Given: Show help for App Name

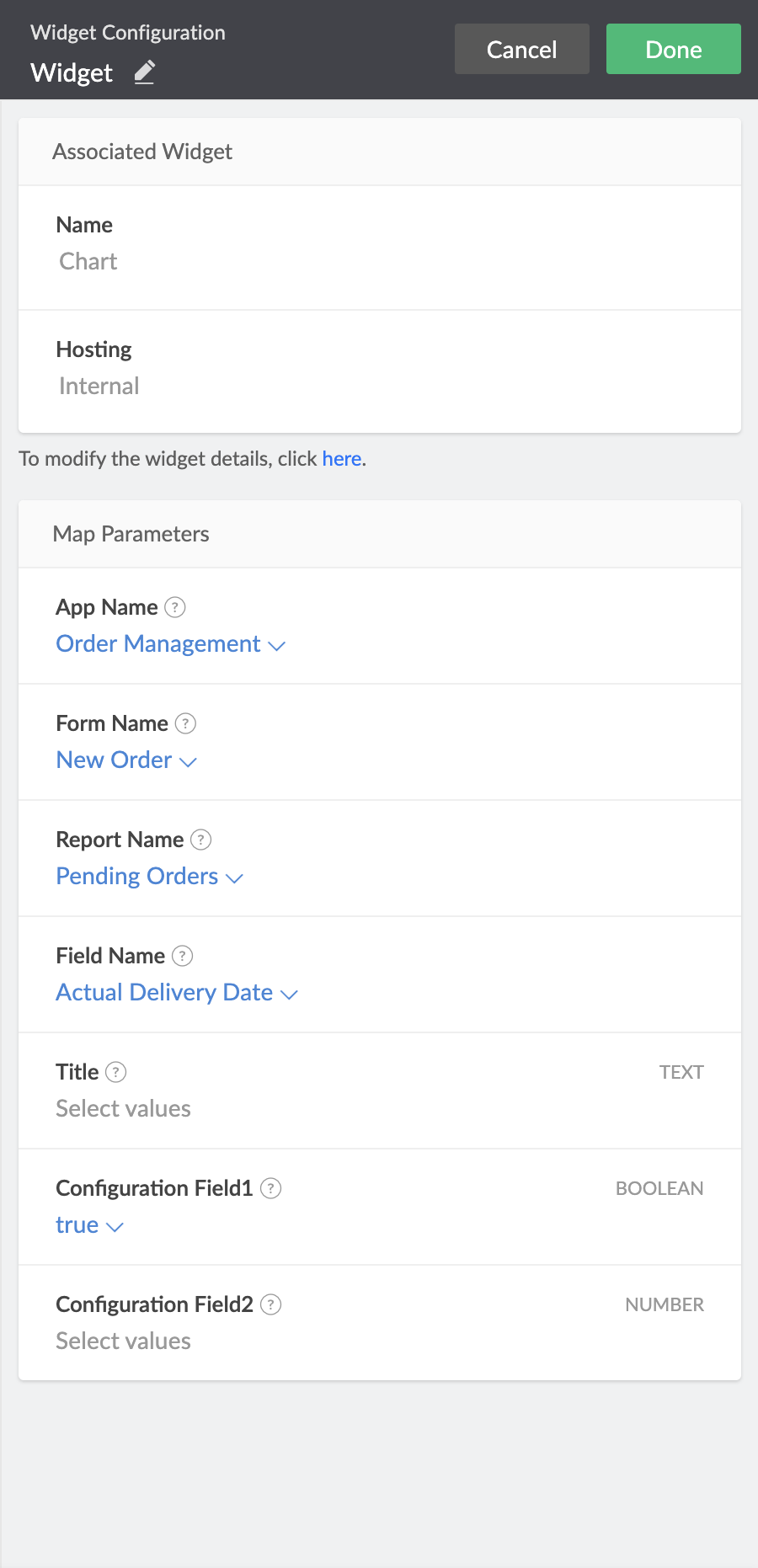Looking at the screenshot, I should pos(175,607).
